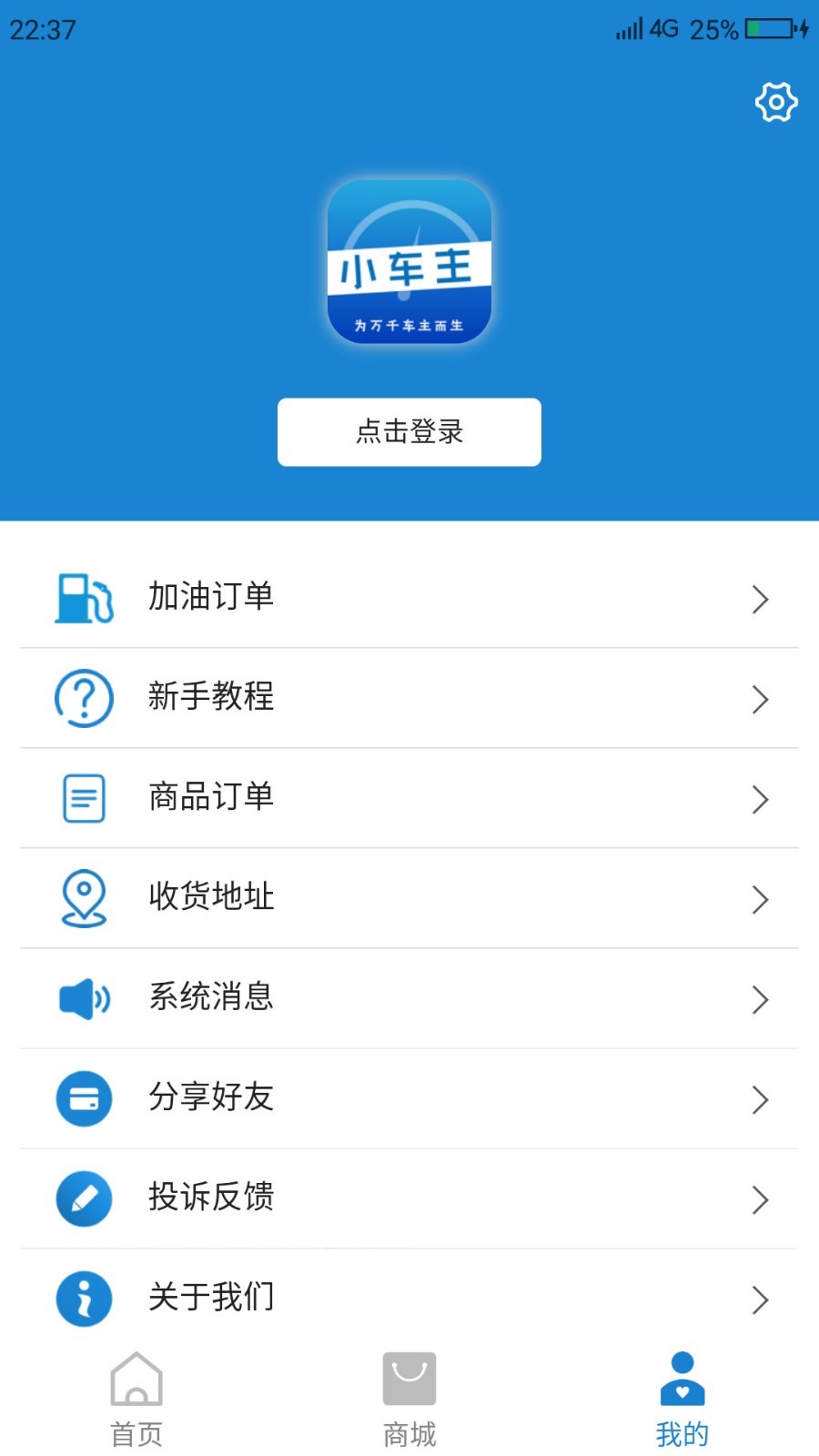The width and height of the screenshot is (819, 1456).
Task: Click the question mark icon for 新手教程
Action: (84, 698)
